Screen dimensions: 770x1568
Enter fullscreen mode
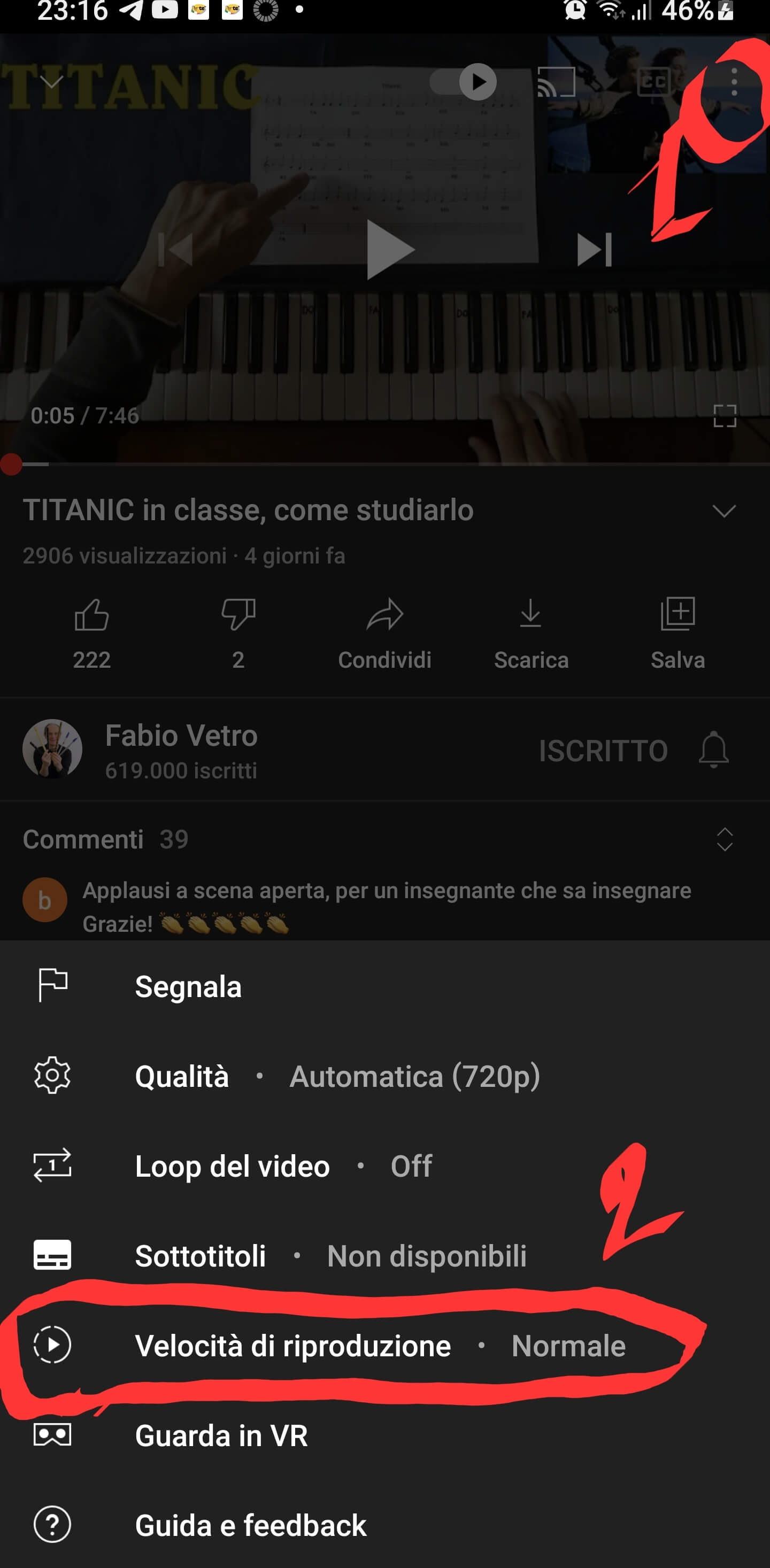click(x=725, y=416)
